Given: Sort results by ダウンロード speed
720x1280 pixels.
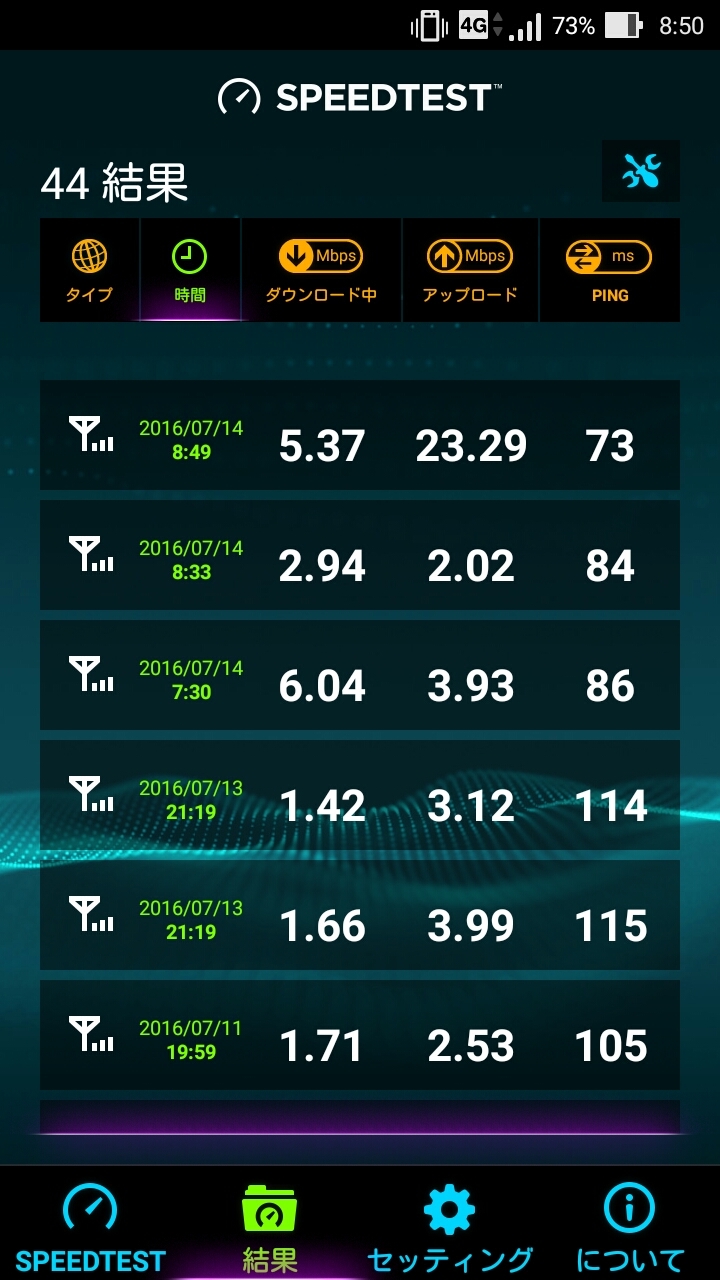Looking at the screenshot, I should 321,270.
